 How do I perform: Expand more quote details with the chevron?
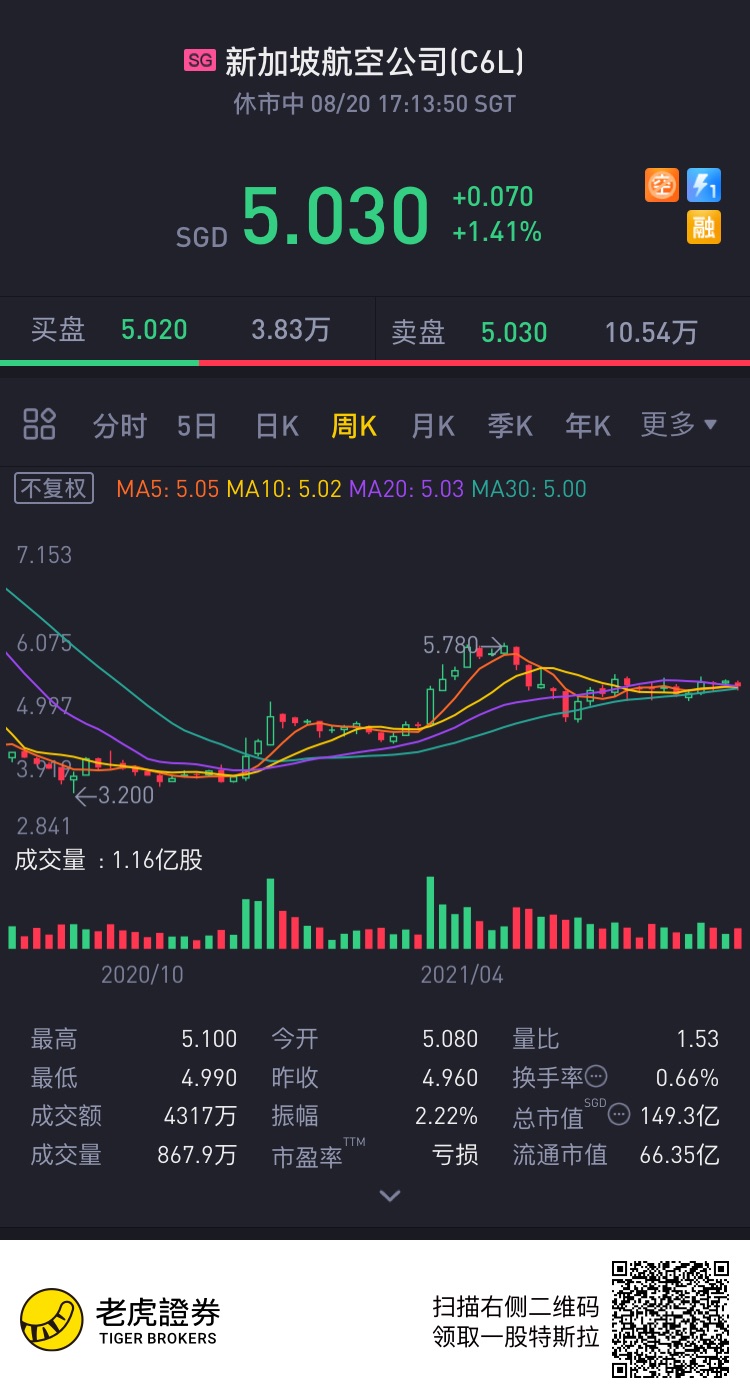point(390,1196)
